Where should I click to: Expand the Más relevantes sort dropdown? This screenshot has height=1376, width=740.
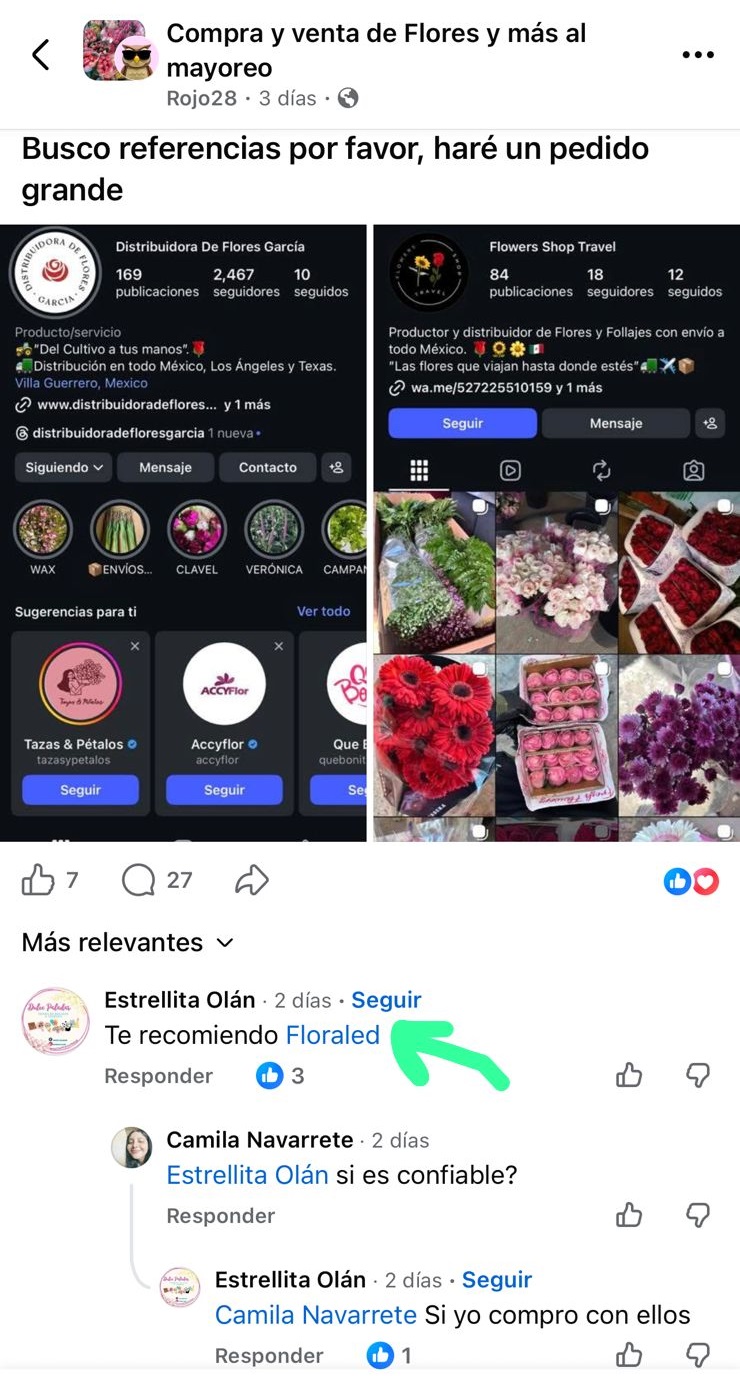coord(127,942)
